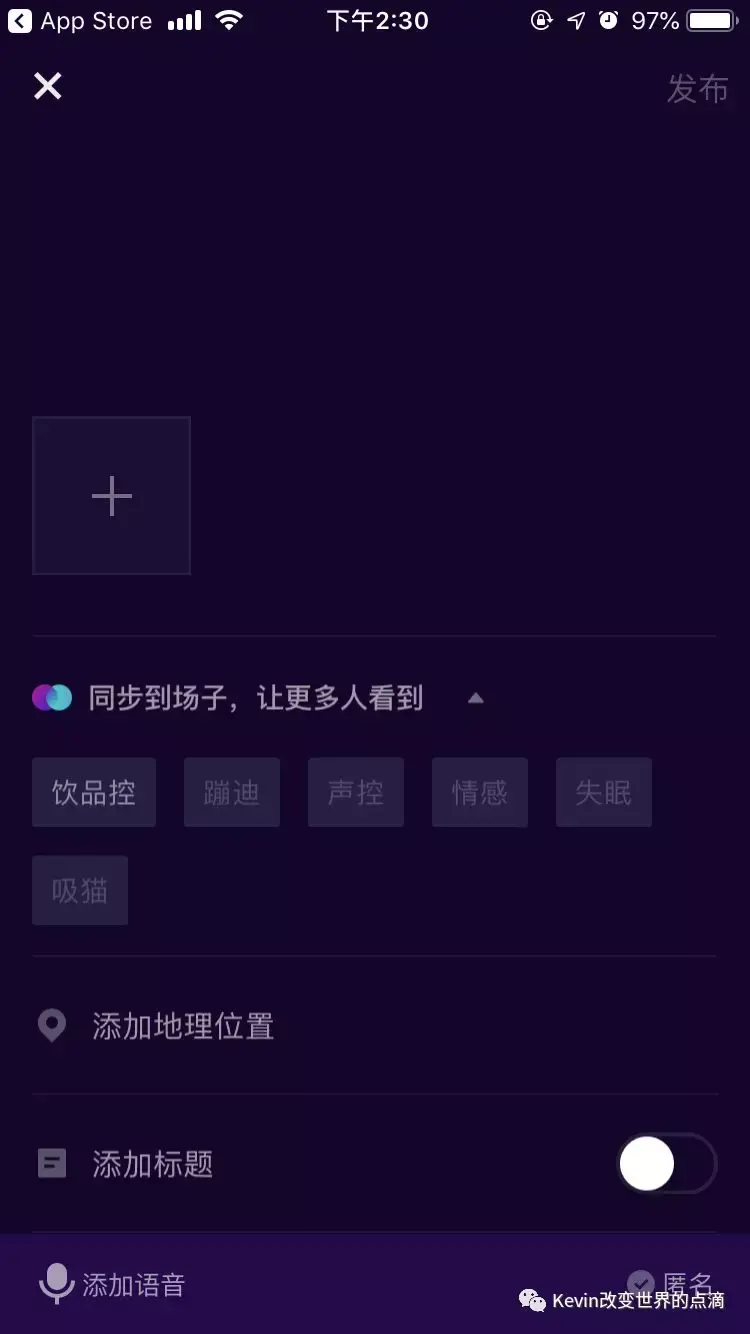Image resolution: width=750 pixels, height=1334 pixels.
Task: Open 添加地理位置 to add a location
Action: point(183,1026)
